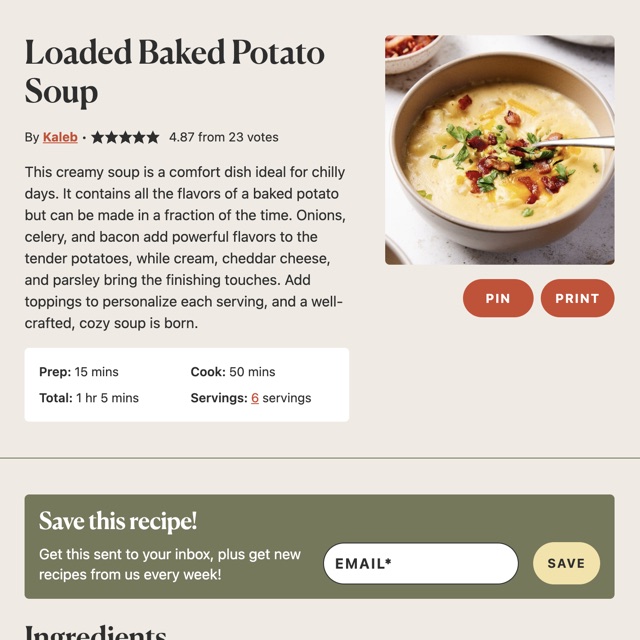Pin this recipe
The width and height of the screenshot is (640, 640).
click(498, 298)
